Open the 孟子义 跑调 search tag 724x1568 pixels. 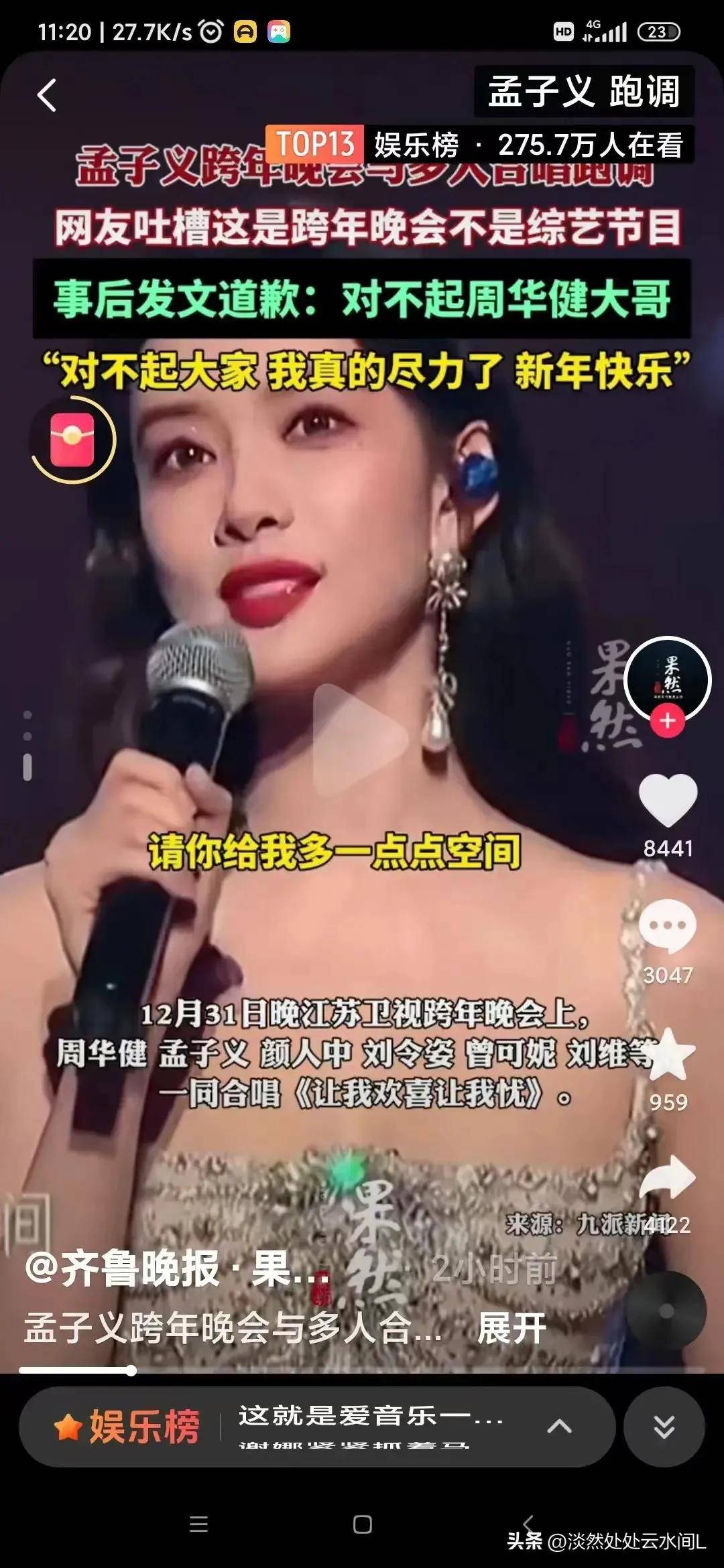tap(583, 91)
